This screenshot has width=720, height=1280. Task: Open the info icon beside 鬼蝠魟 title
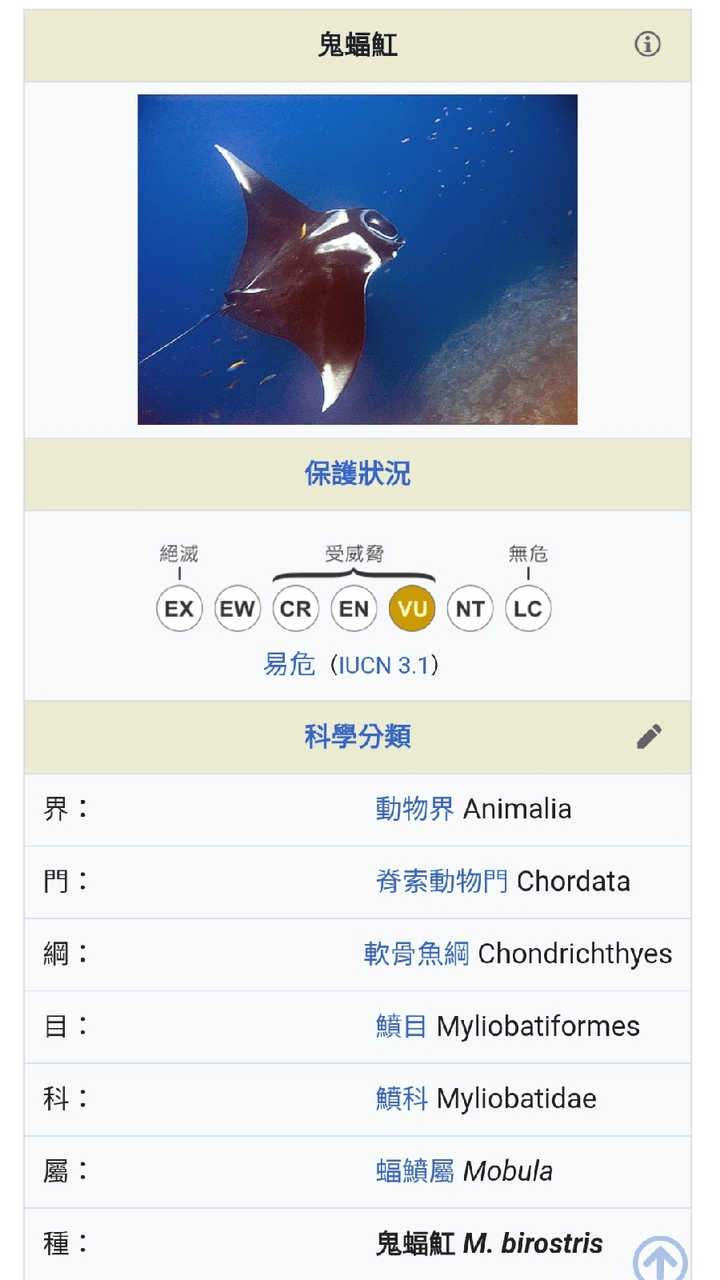click(x=648, y=44)
